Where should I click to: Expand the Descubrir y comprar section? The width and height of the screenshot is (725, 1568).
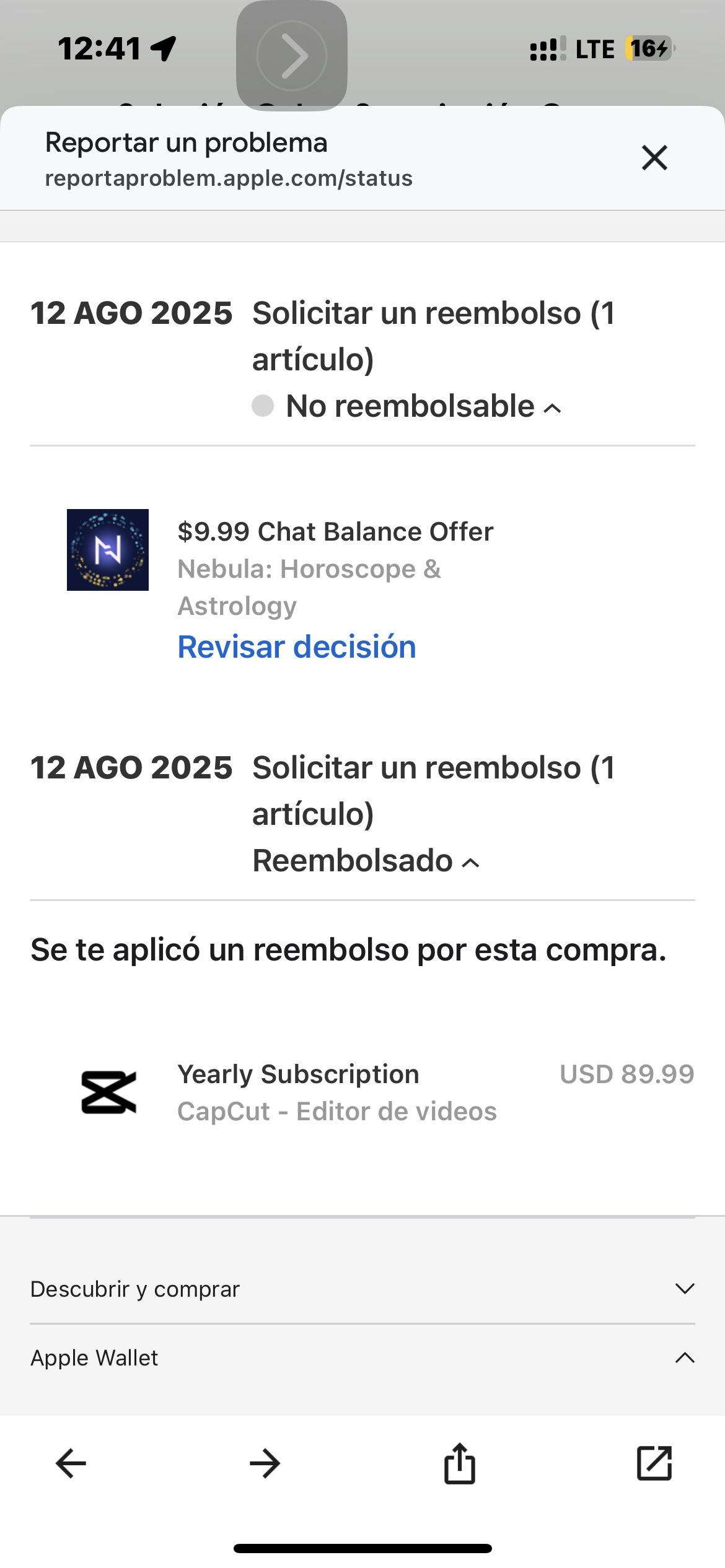[684, 1289]
